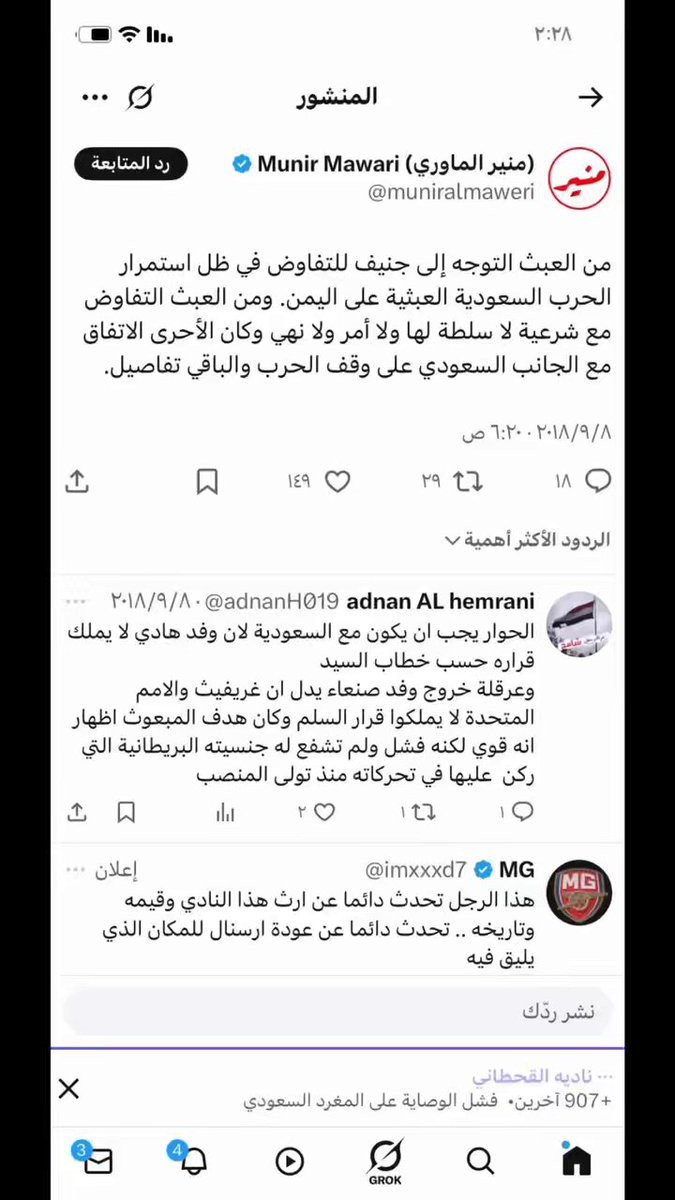This screenshot has width=675, height=1200.
Task: Bookmark Munir Mawari's post
Action: [x=207, y=481]
